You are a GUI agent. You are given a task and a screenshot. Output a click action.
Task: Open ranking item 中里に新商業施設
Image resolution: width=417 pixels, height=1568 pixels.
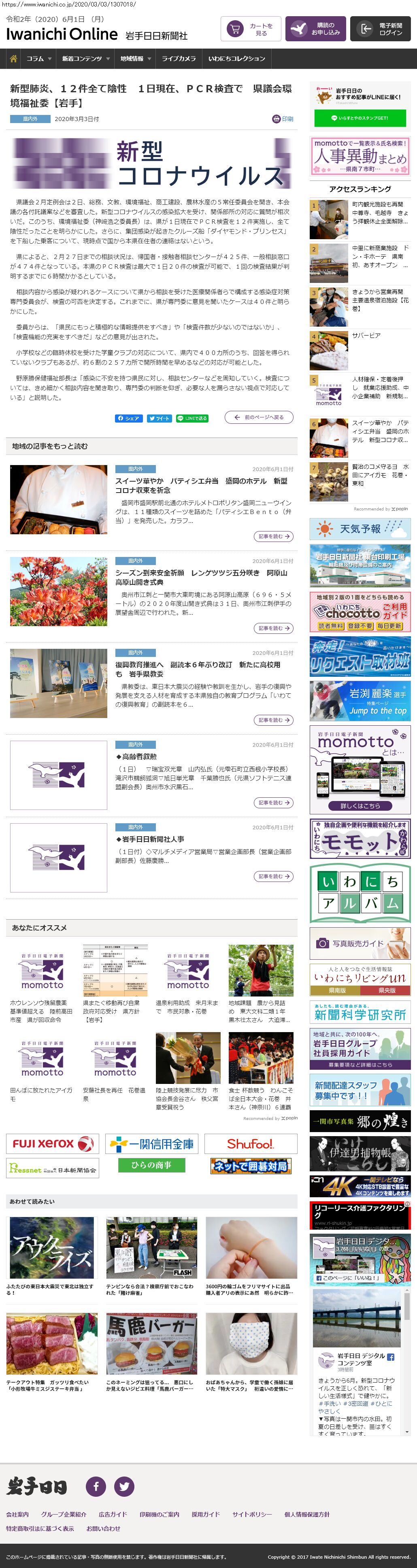[x=380, y=256]
